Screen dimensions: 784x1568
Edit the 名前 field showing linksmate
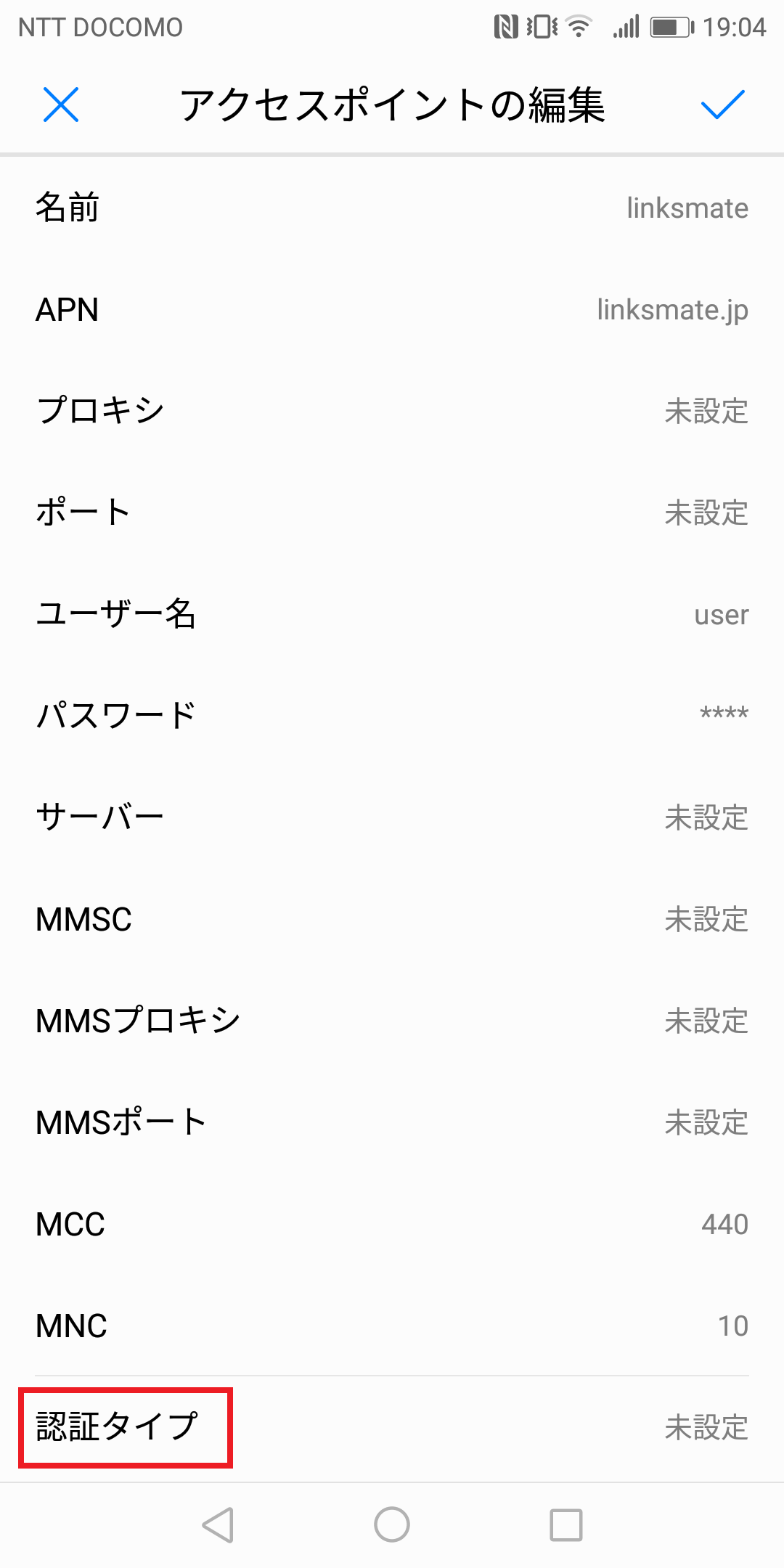tap(392, 208)
